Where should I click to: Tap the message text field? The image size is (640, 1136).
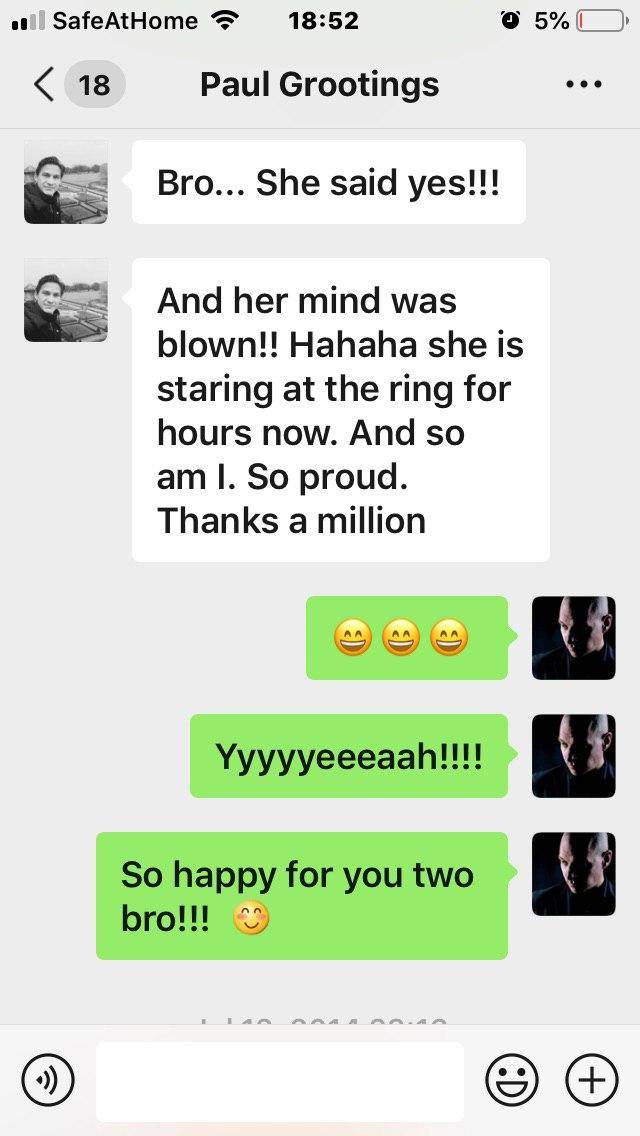(x=280, y=1081)
